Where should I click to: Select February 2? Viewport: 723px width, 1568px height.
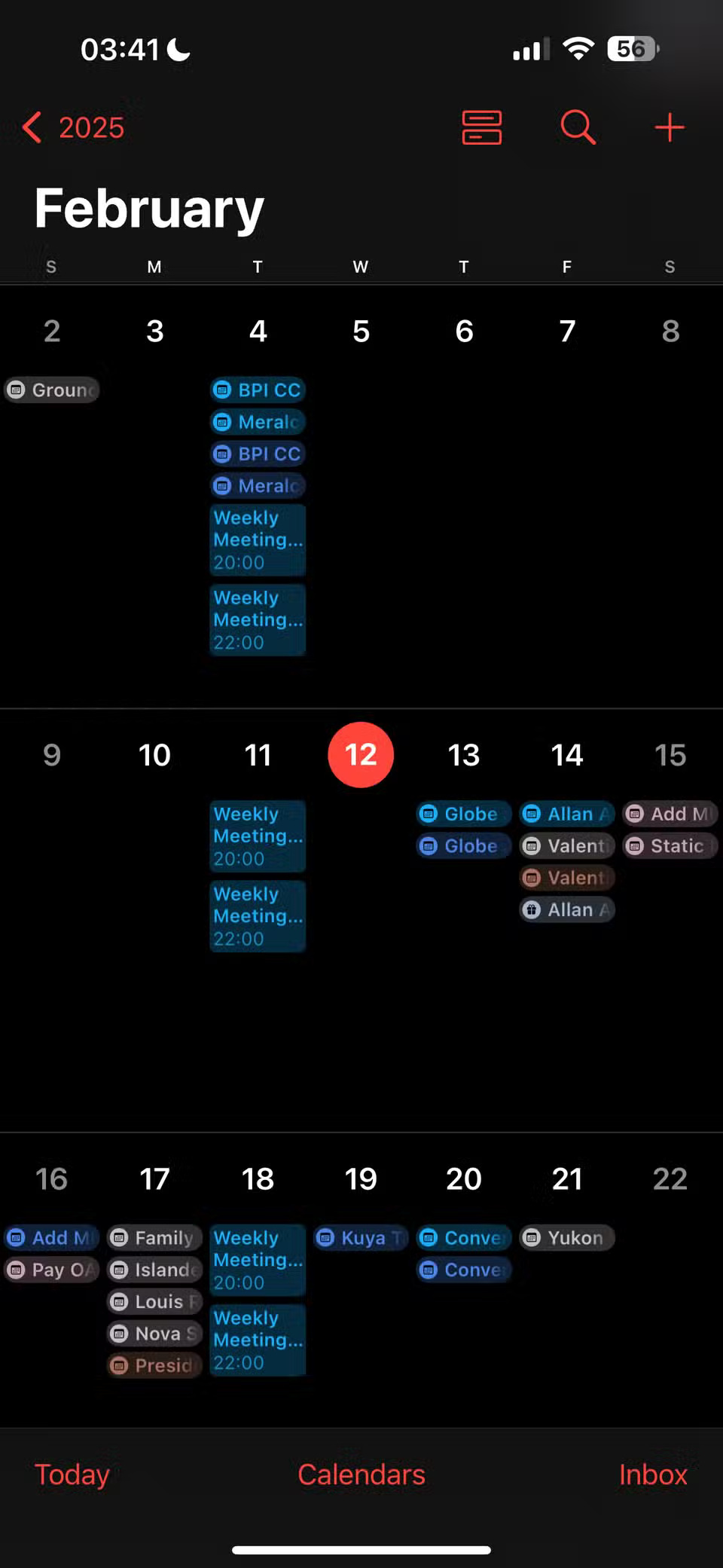point(51,331)
